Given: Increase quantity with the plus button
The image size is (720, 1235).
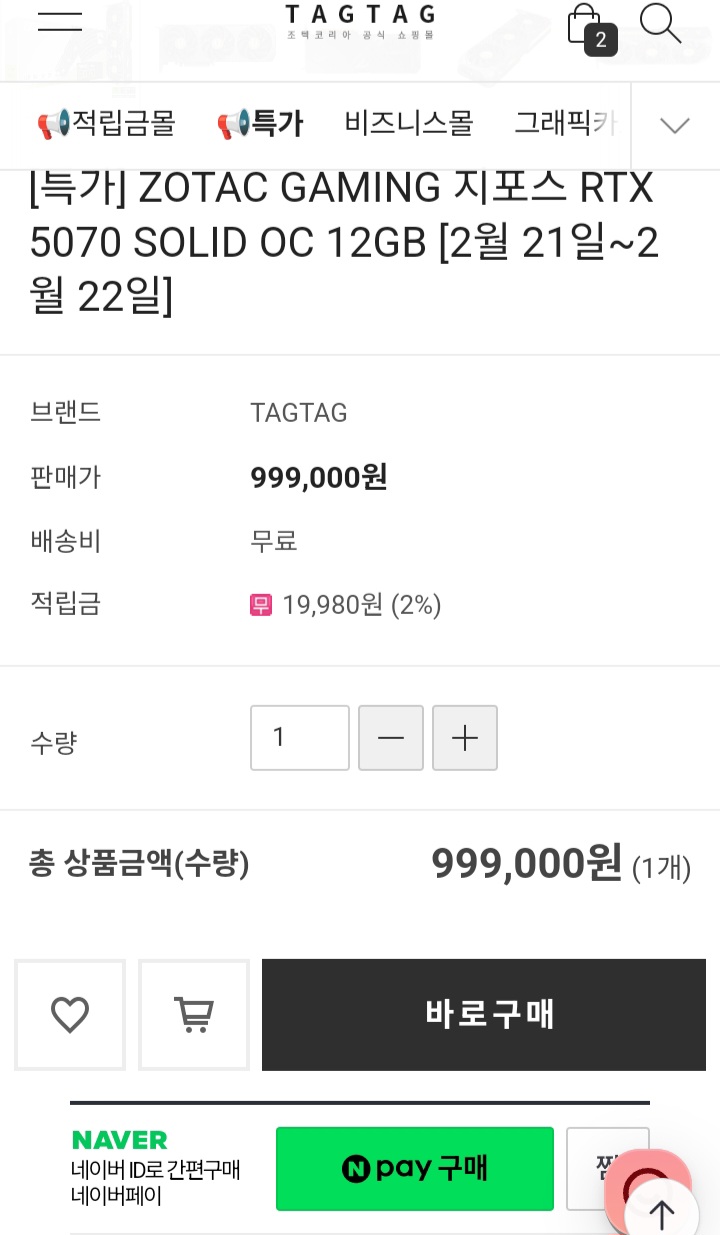Looking at the screenshot, I should coord(465,738).
